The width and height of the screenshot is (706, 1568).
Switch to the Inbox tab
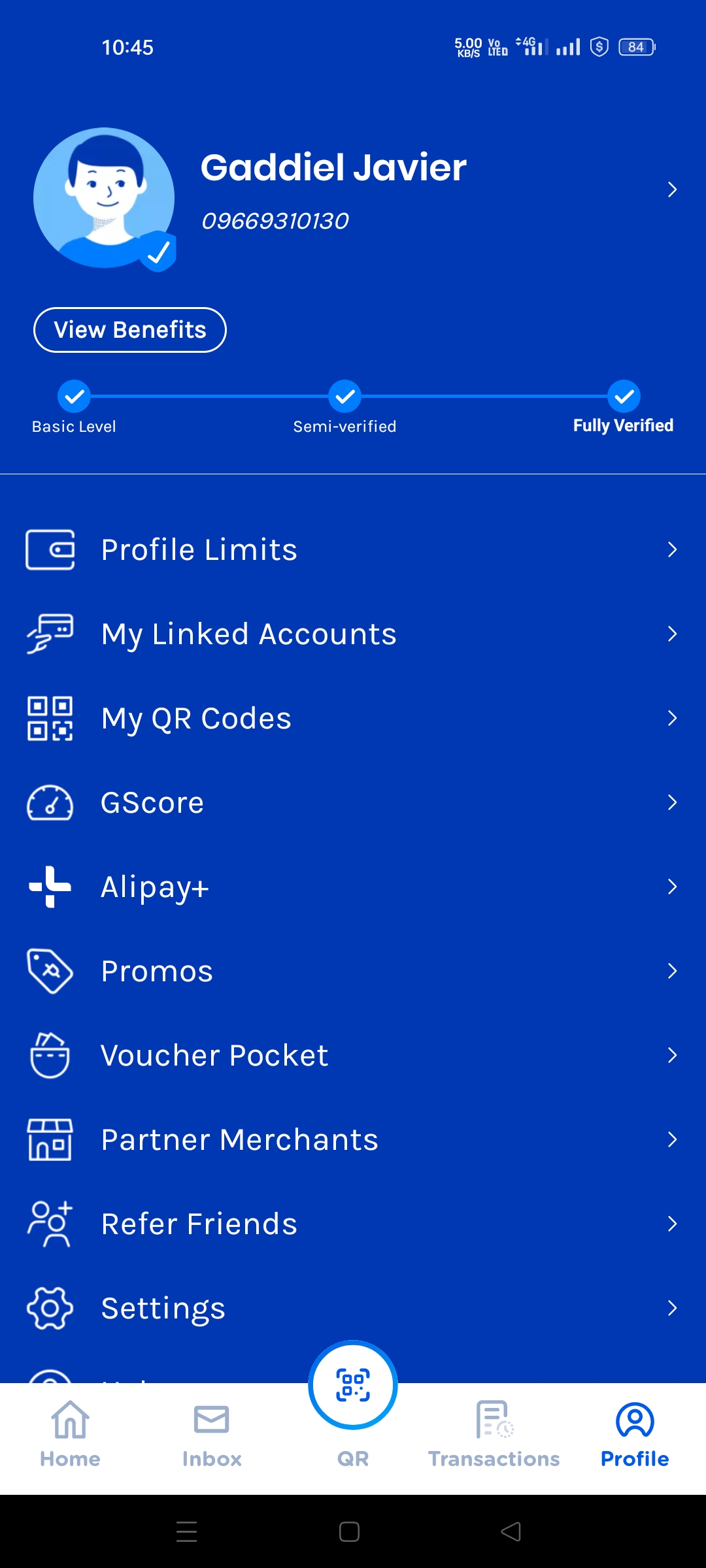212,1434
